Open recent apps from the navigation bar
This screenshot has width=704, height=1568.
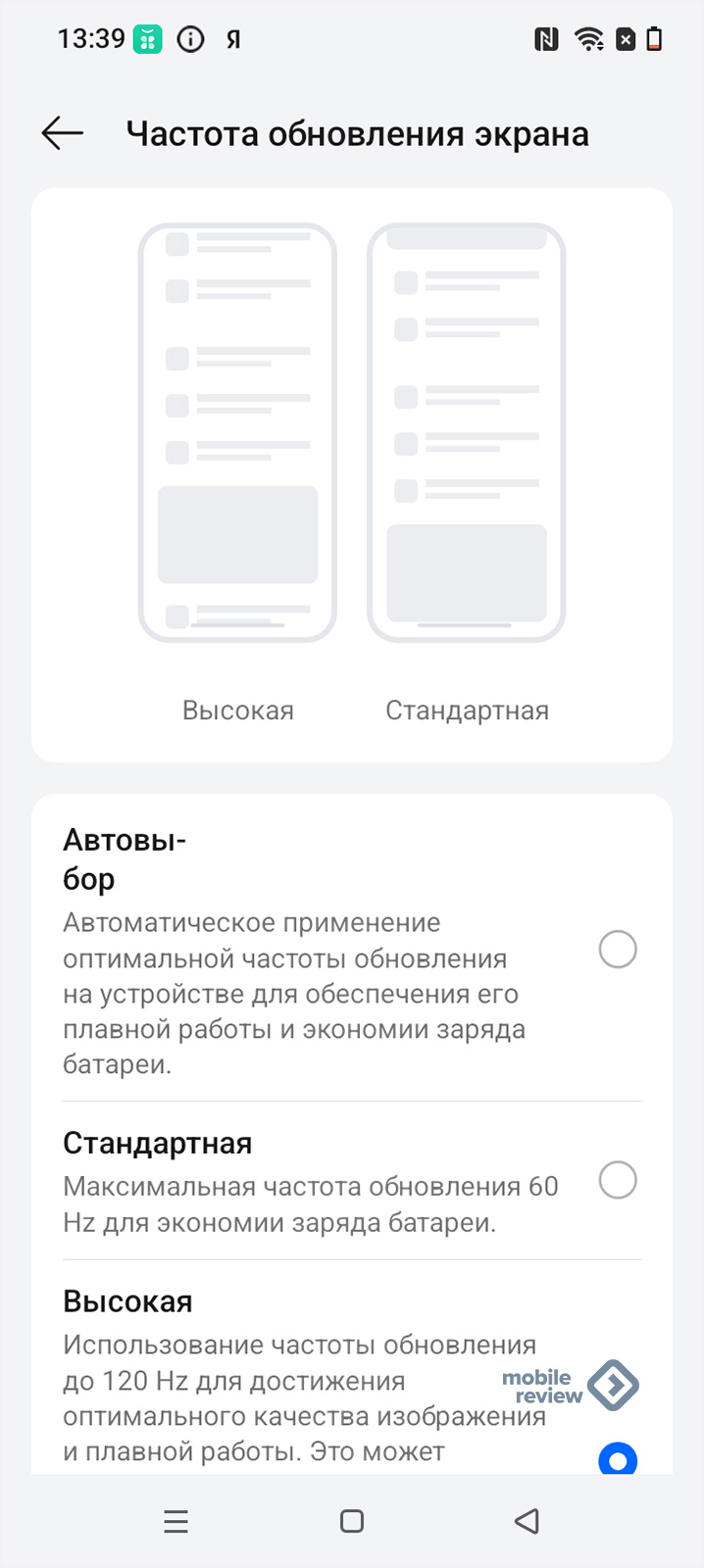pos(176,1521)
